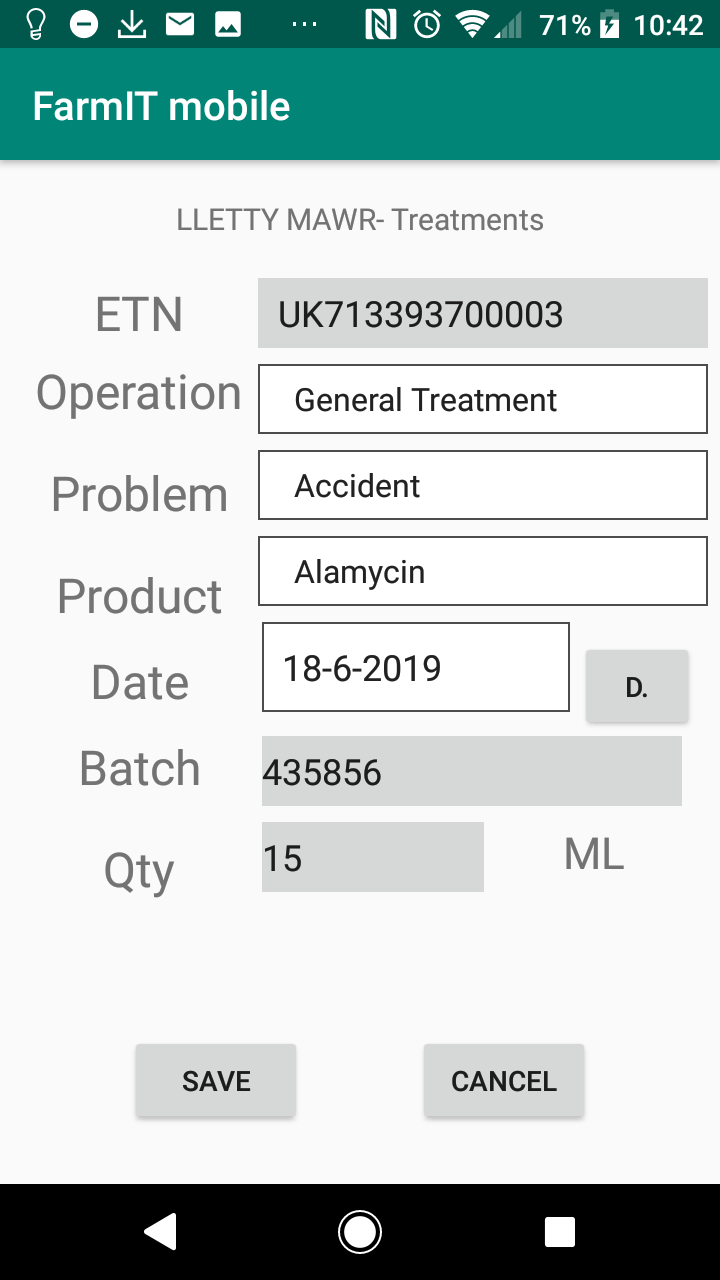Tap the Date field showing 18-6-2019
The image size is (720, 1280).
416,667
